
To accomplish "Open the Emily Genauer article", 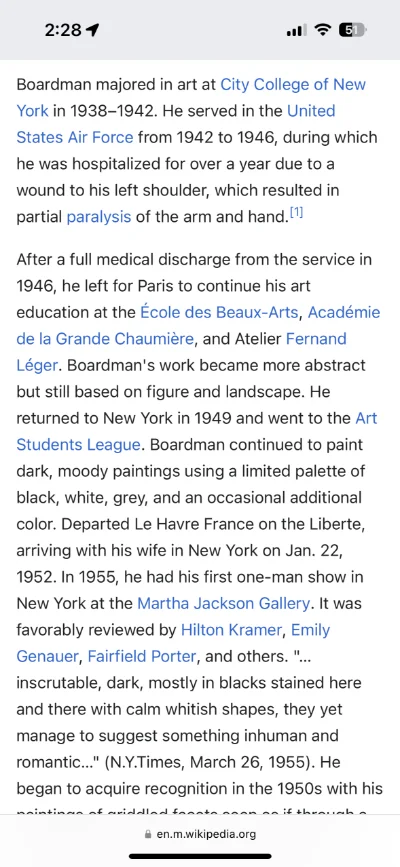I will tap(310, 630).
